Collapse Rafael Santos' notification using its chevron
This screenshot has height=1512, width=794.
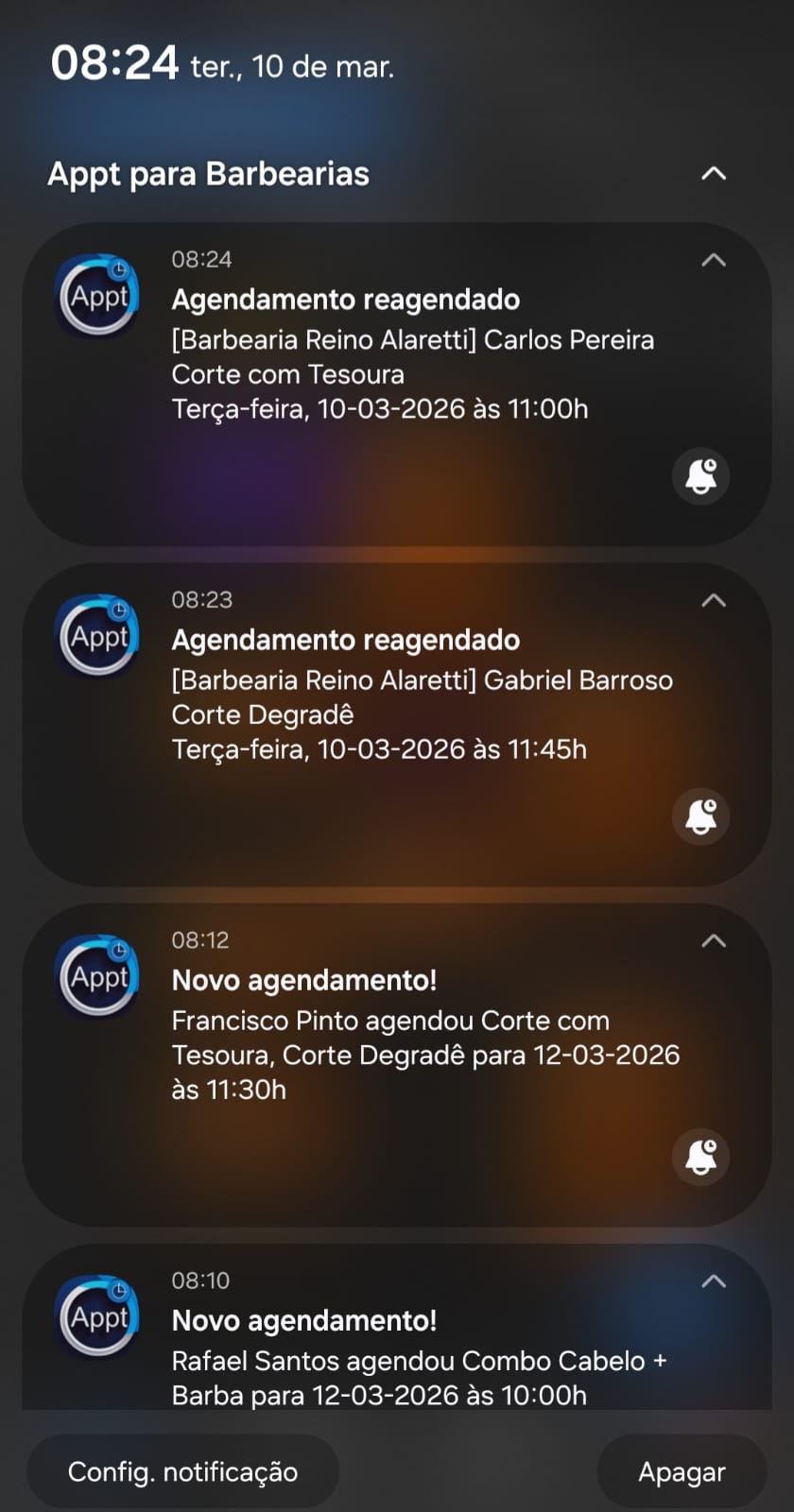tap(716, 1280)
